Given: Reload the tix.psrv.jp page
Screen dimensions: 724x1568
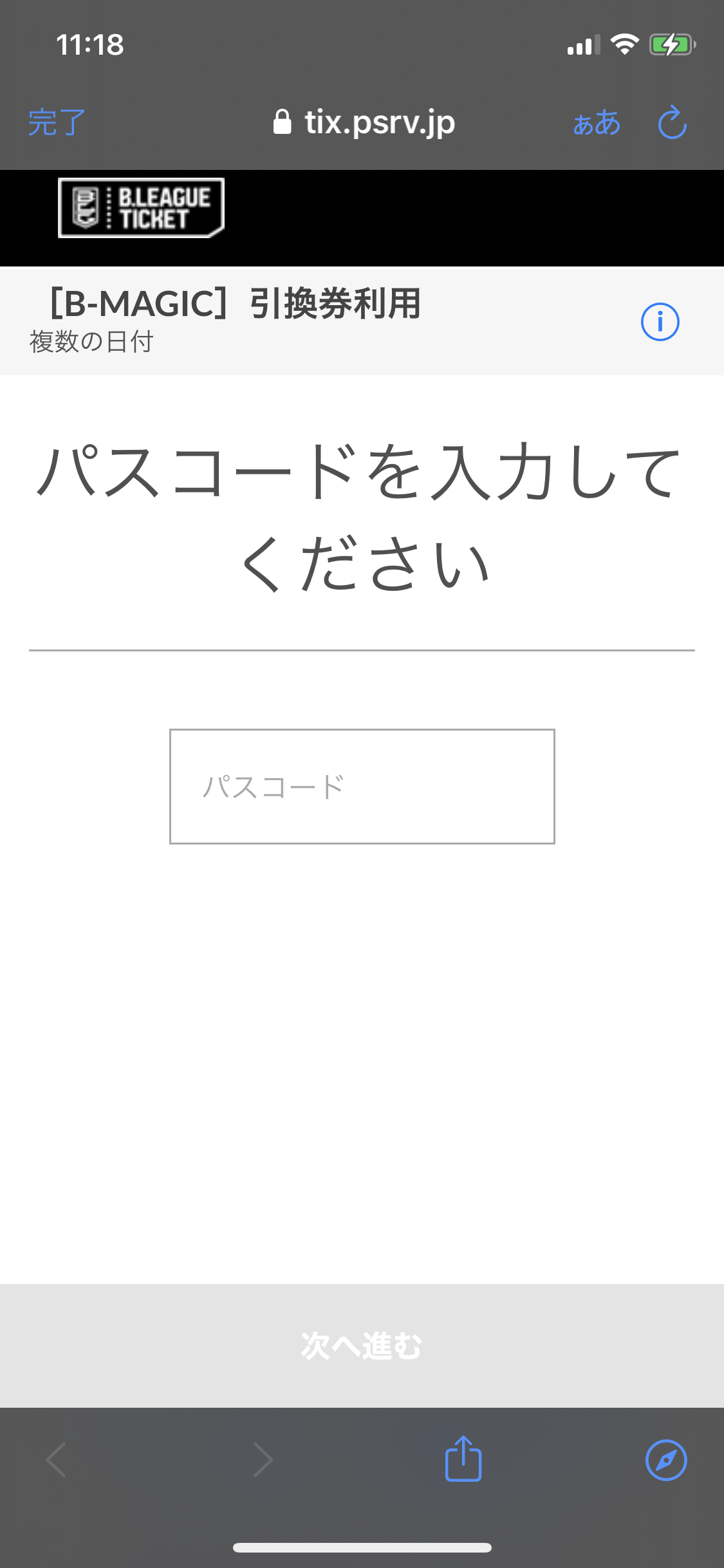Looking at the screenshot, I should coord(673,122).
